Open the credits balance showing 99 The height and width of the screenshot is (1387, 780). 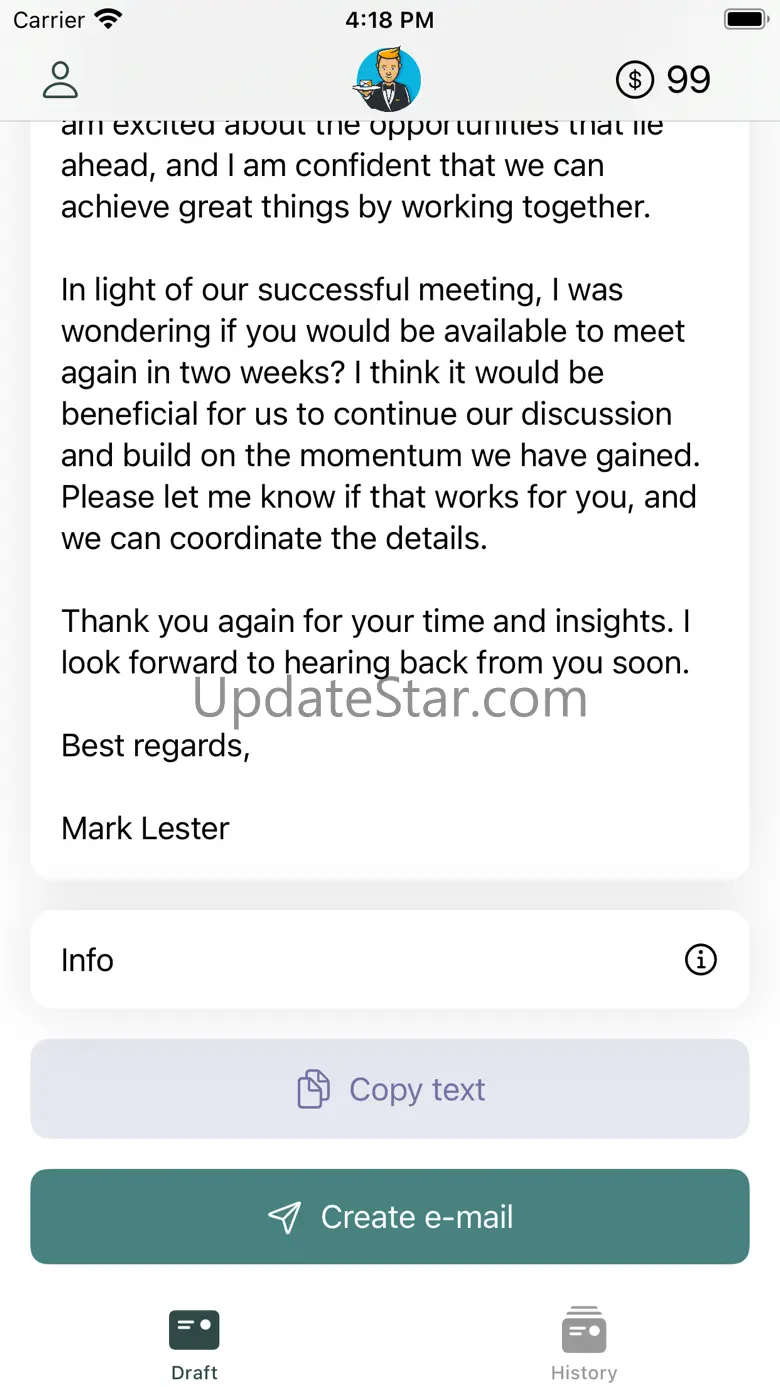(663, 79)
